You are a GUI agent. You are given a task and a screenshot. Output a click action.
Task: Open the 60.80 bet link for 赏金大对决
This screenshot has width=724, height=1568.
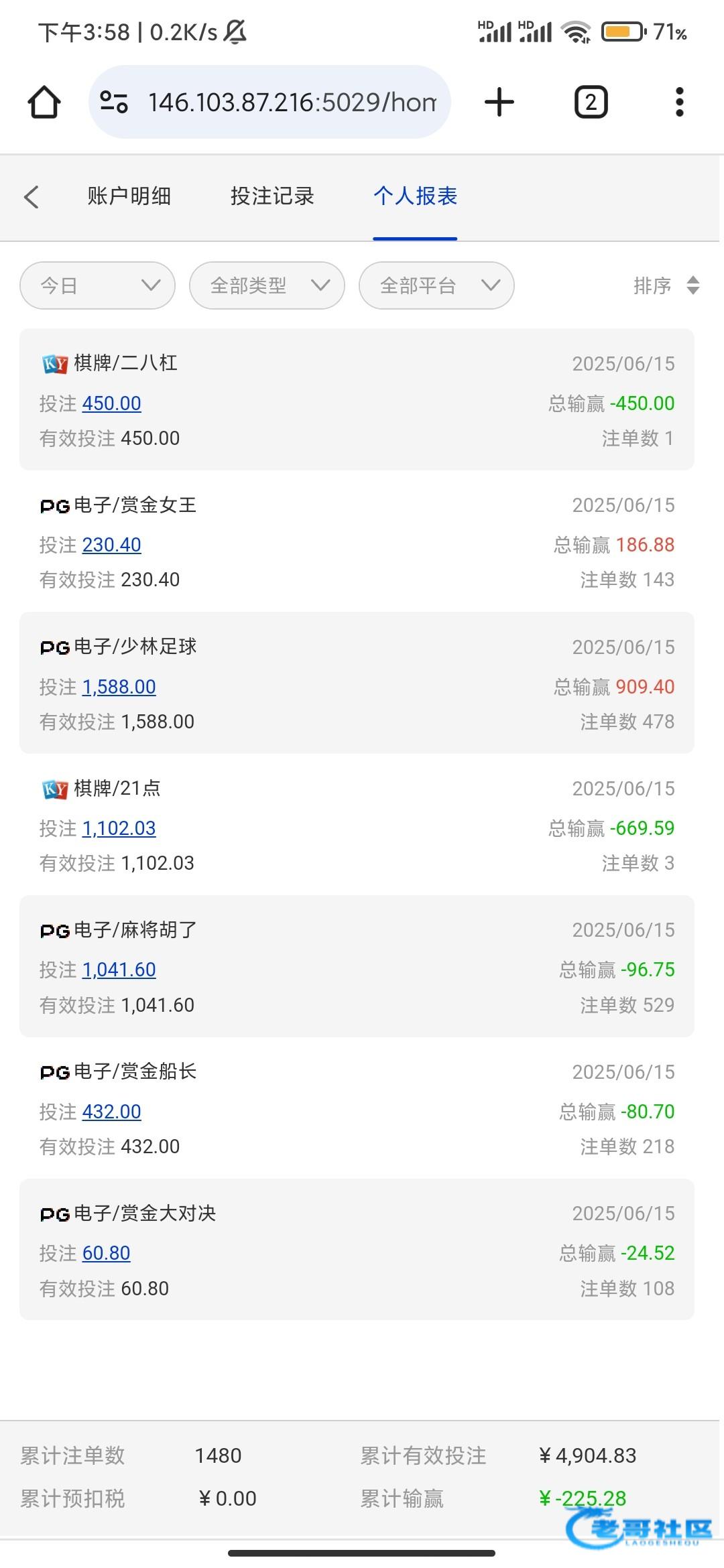coord(106,1253)
